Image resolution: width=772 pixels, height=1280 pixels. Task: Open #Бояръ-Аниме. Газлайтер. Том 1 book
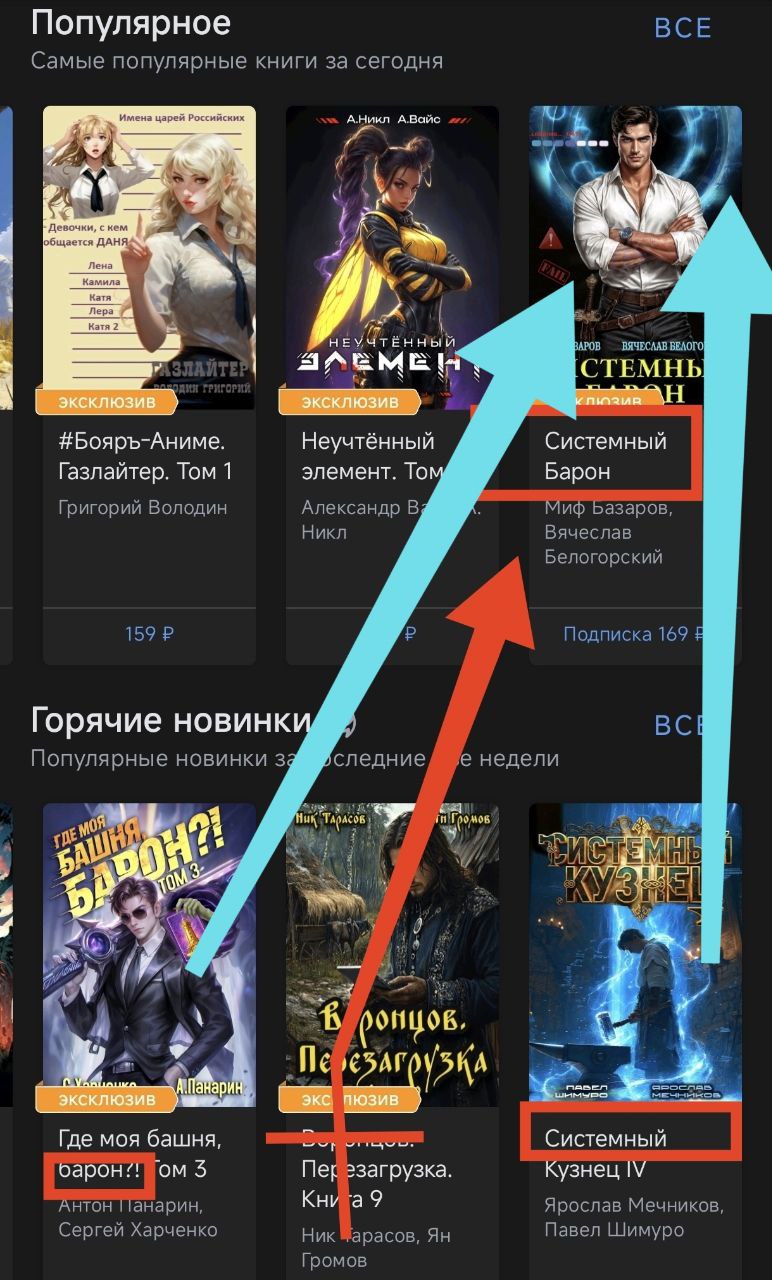149,260
